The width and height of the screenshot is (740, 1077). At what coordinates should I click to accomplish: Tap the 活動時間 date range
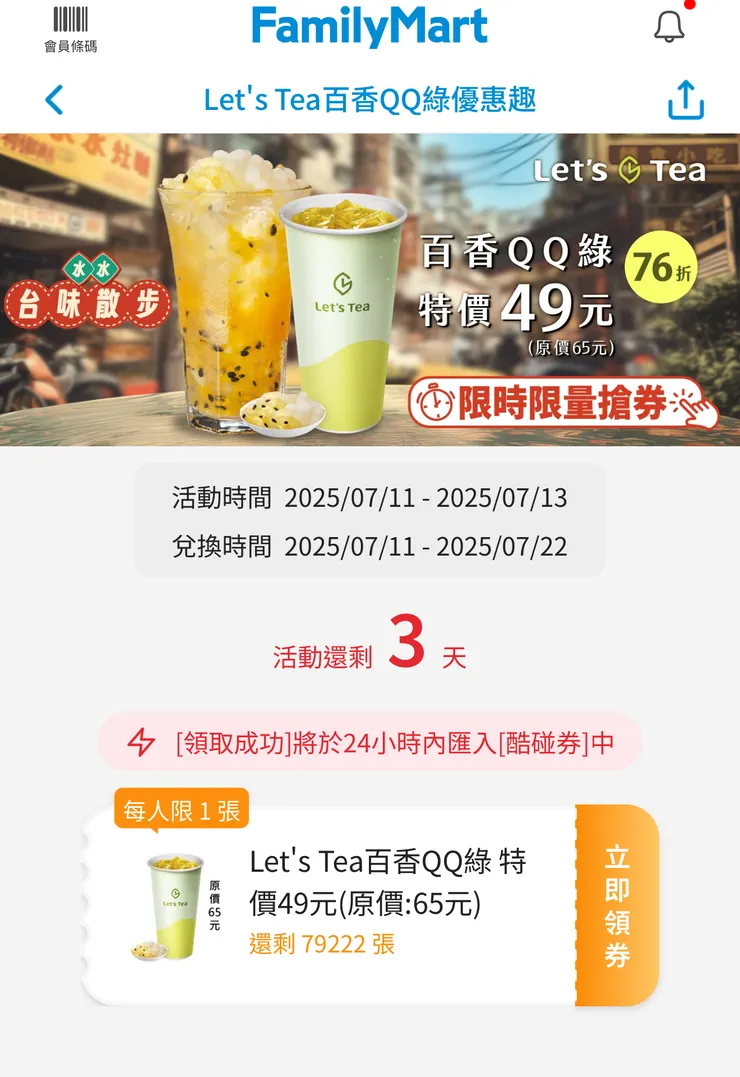tap(370, 499)
